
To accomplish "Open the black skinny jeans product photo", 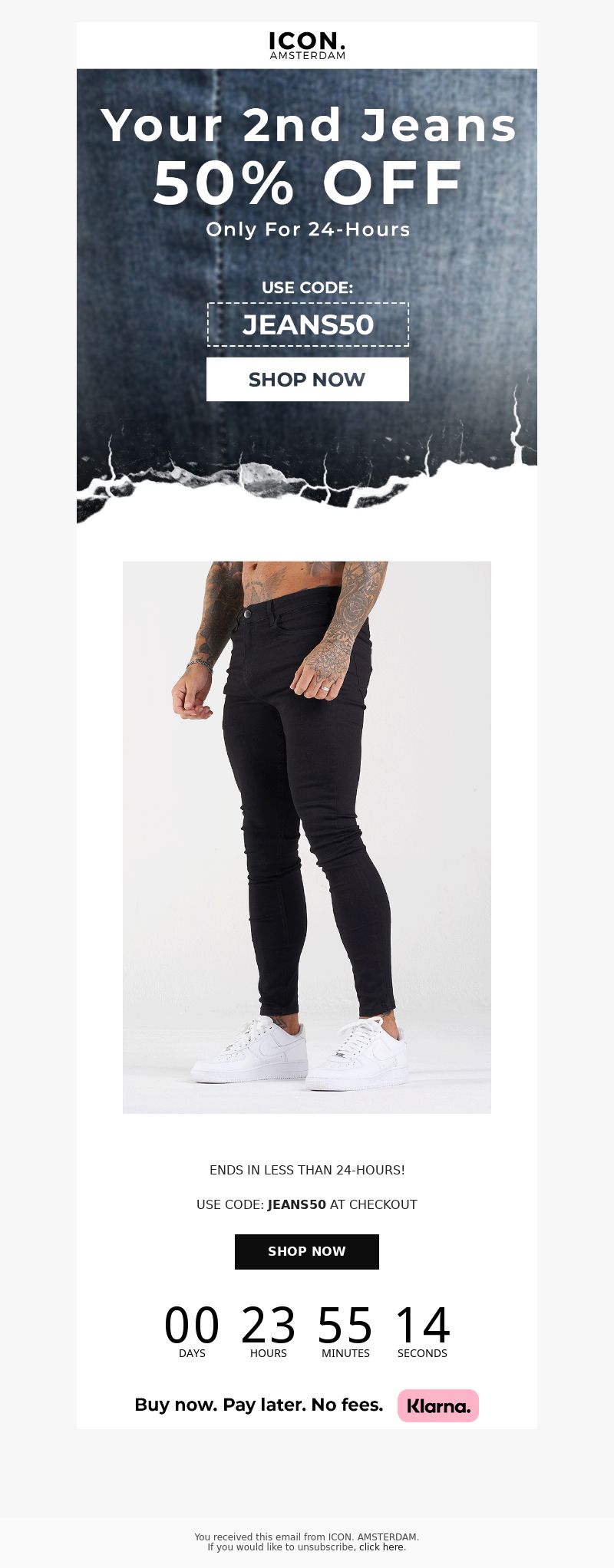I will [307, 837].
